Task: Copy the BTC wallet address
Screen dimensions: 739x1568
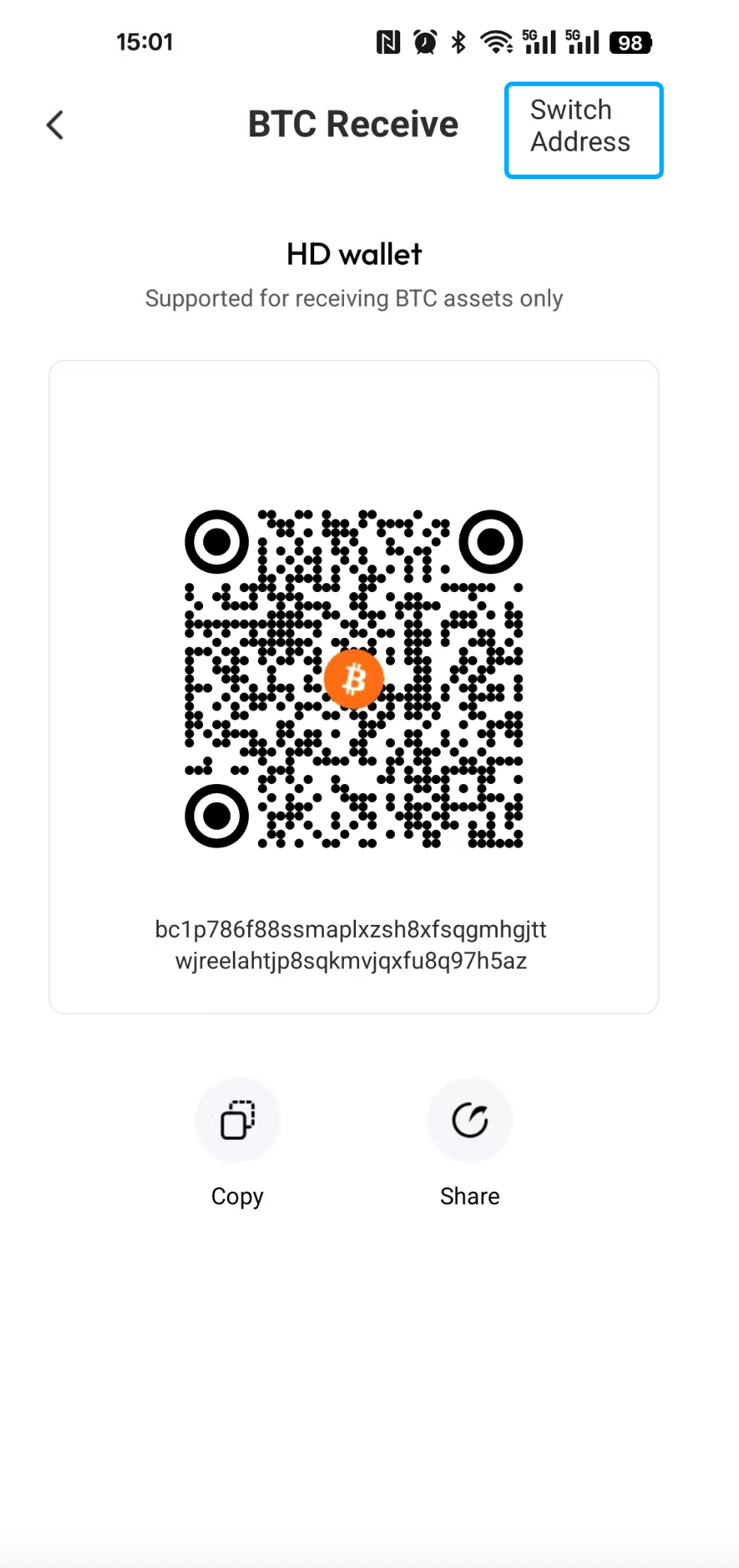Action: 238,1121
